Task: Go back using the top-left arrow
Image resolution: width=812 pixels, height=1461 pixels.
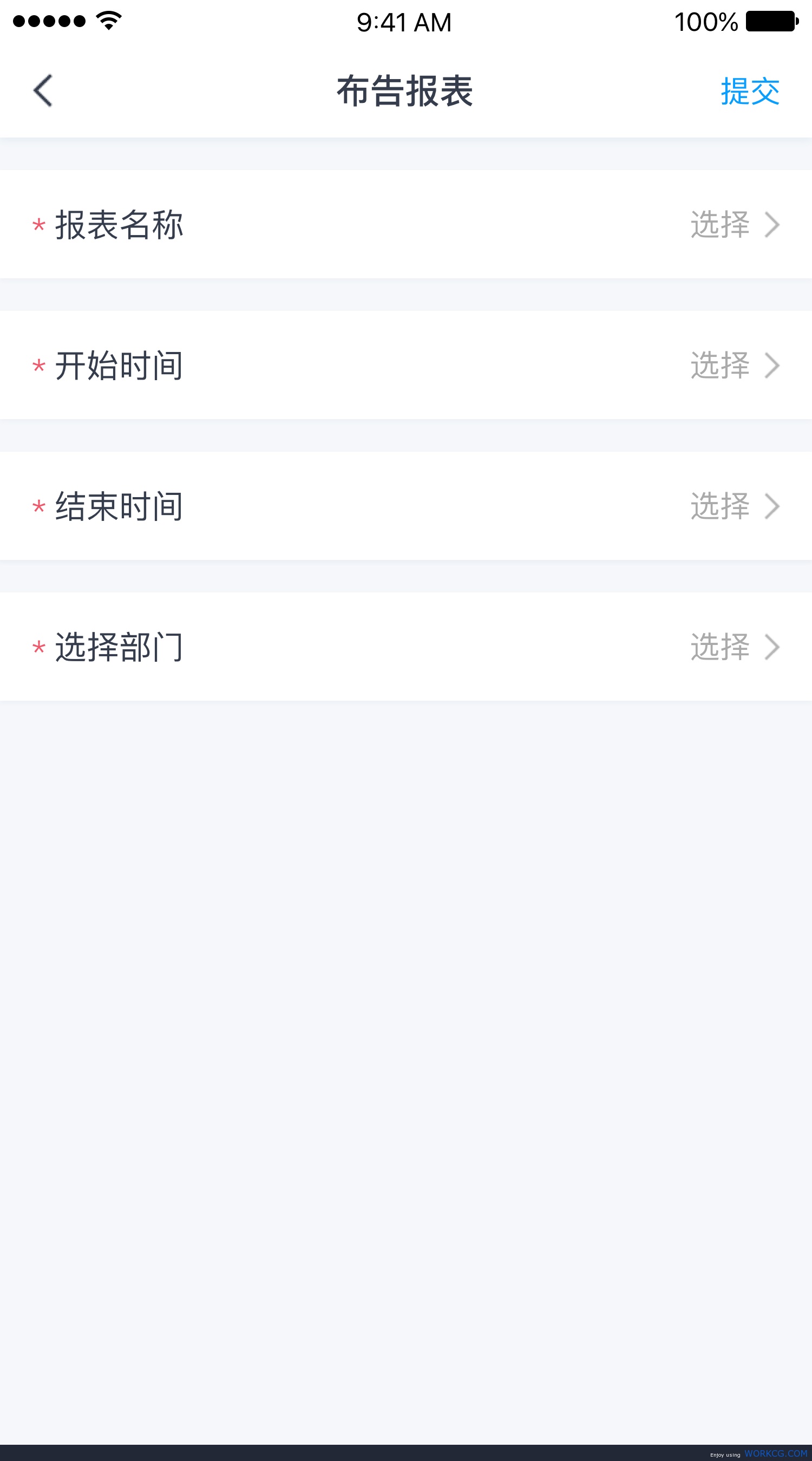Action: 43,91
